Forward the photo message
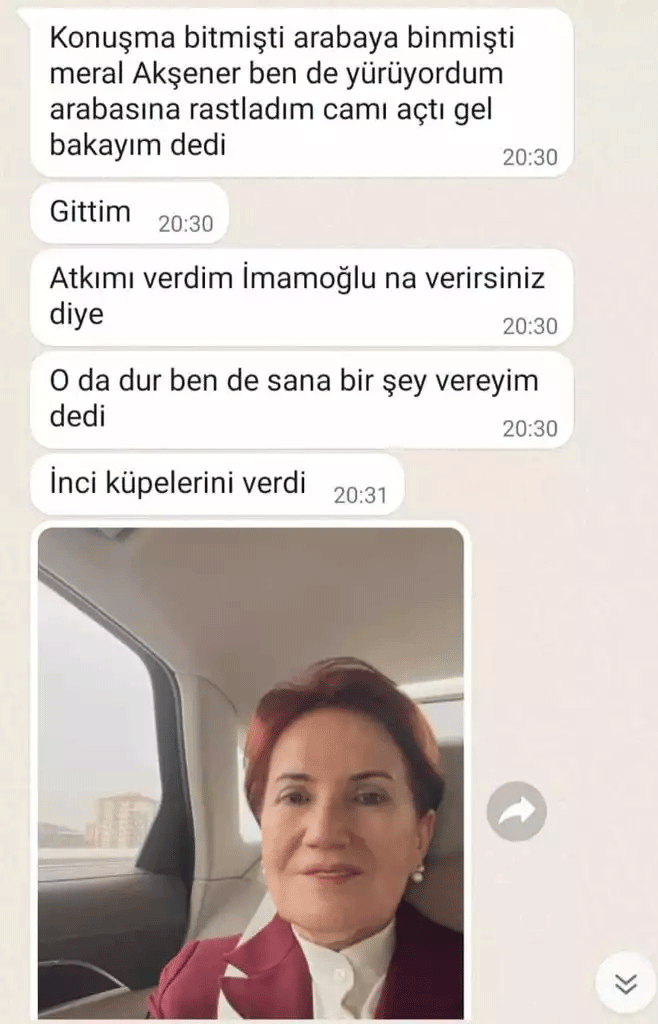This screenshot has width=658, height=1024. 516,811
